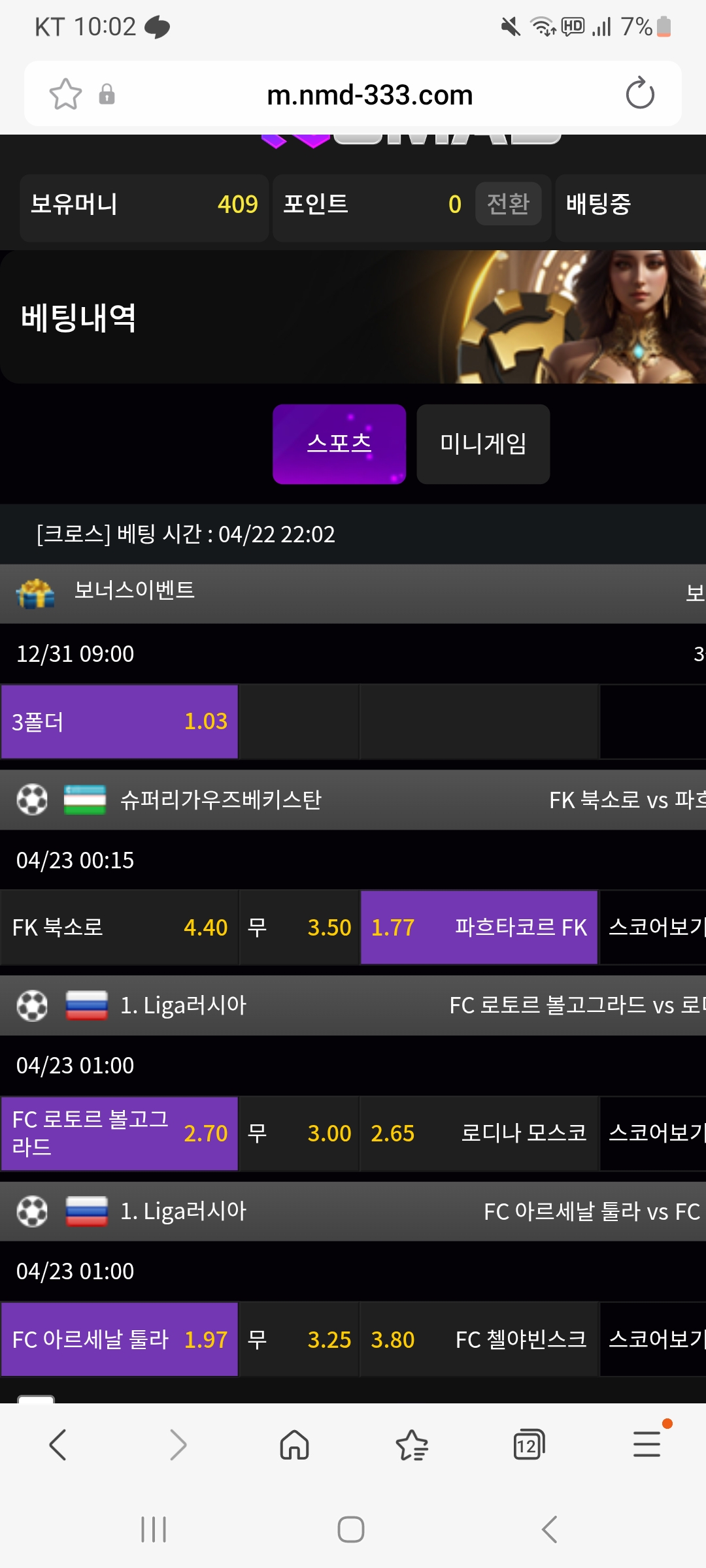Switch to the 미니게임 tab
This screenshot has height=1568, width=706.
(483, 444)
